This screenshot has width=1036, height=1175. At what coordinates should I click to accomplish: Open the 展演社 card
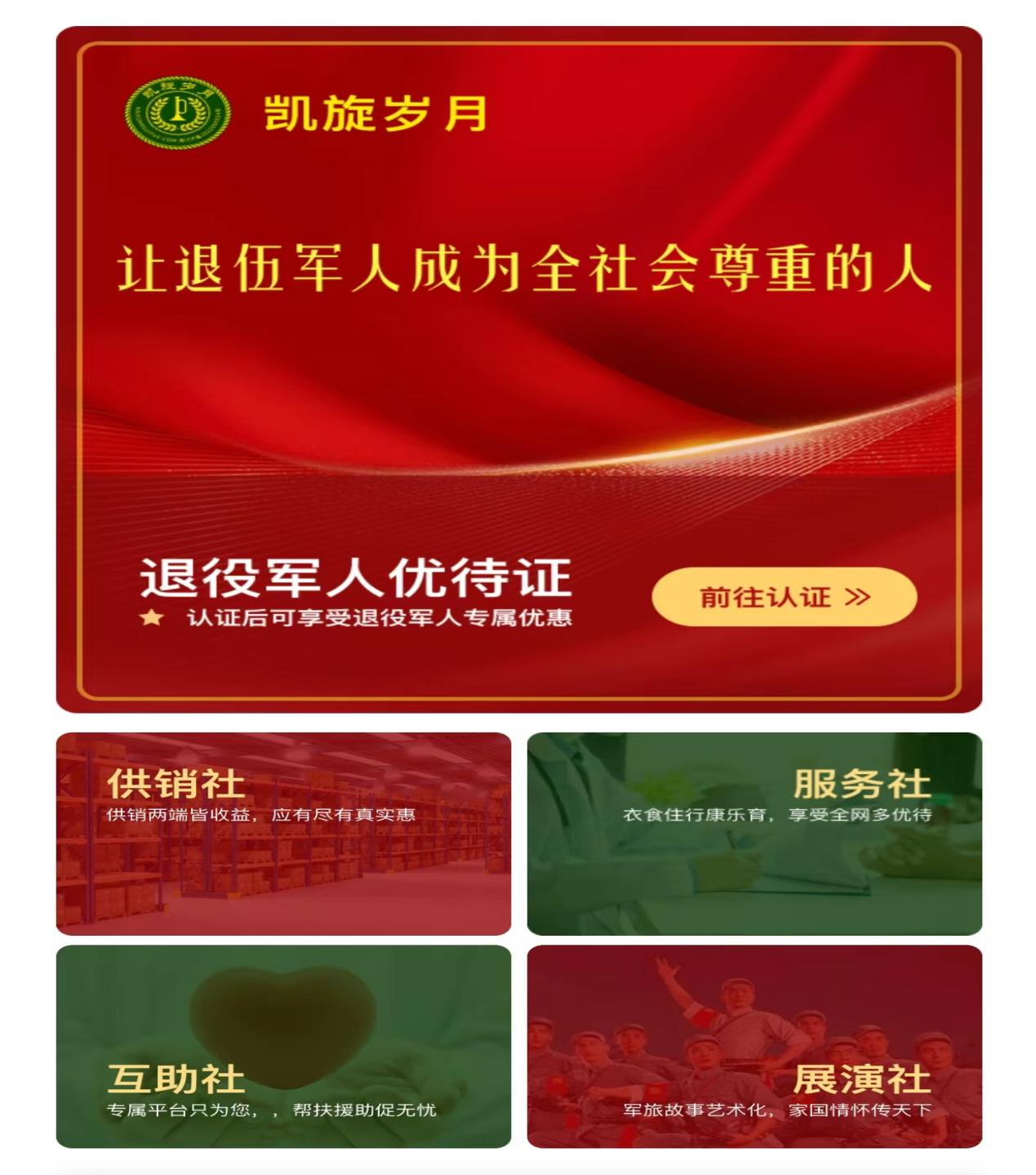click(x=754, y=1046)
